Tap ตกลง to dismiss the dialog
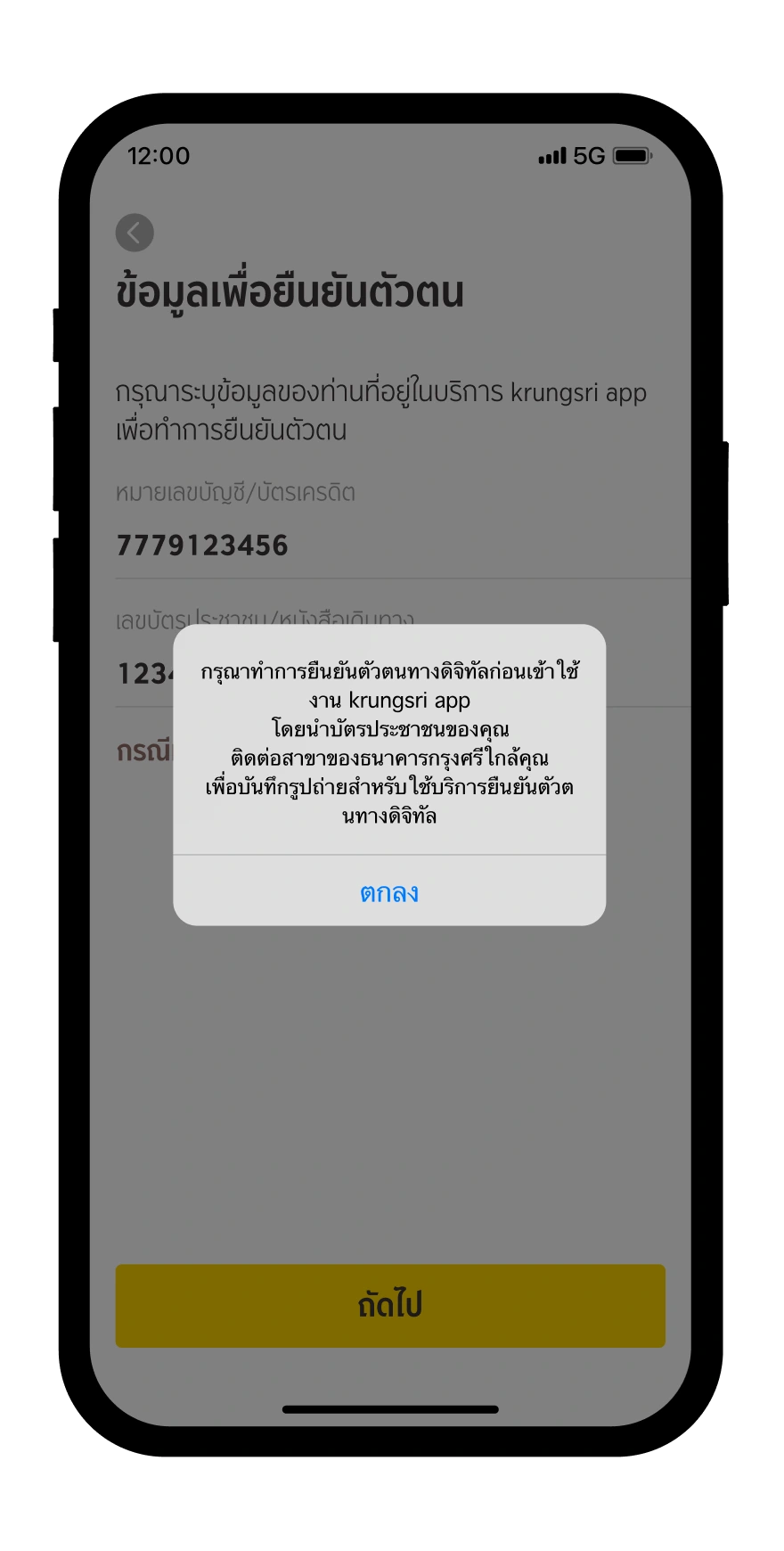 pos(389,891)
